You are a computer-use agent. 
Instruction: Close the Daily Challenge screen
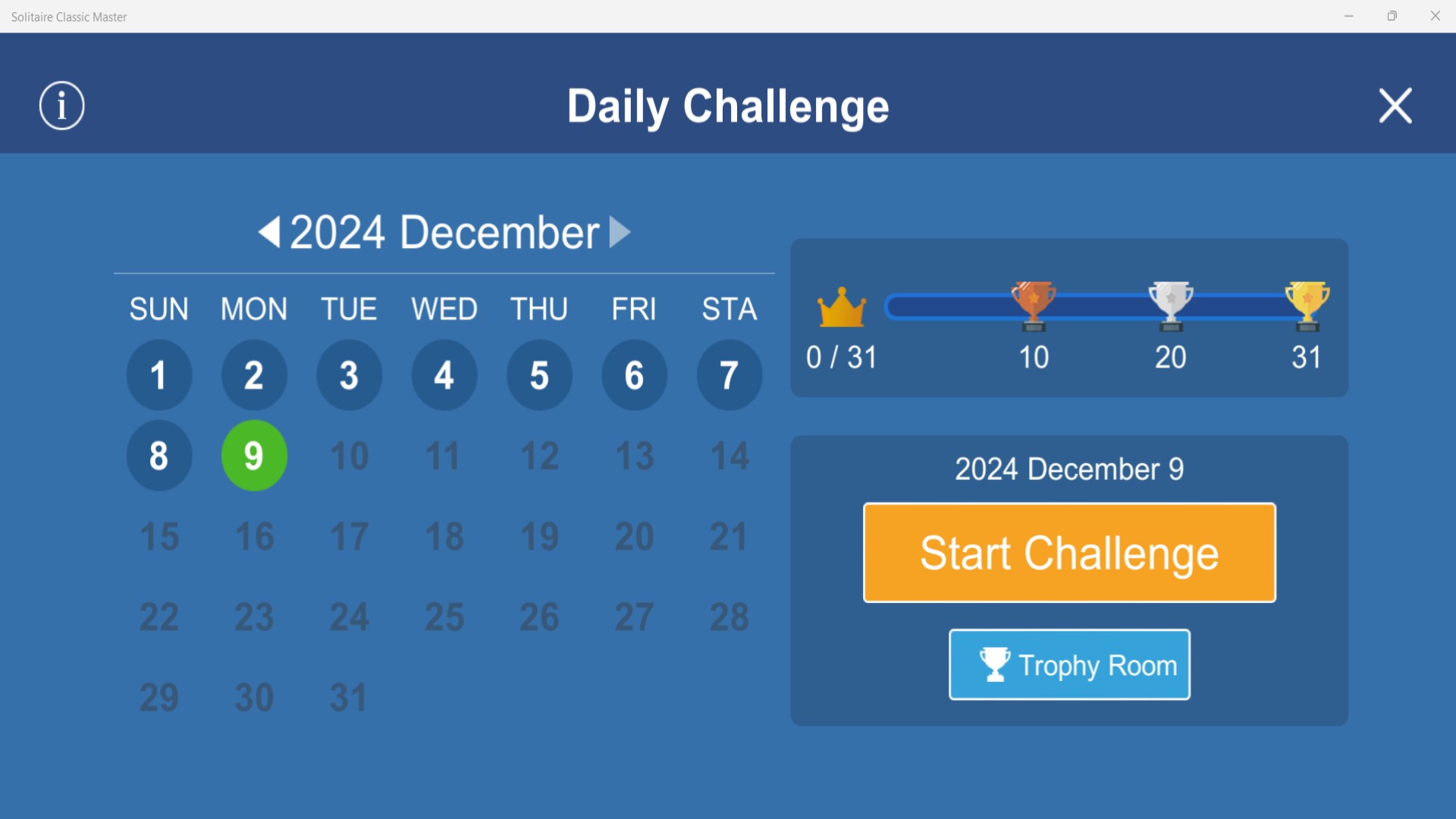(1395, 105)
